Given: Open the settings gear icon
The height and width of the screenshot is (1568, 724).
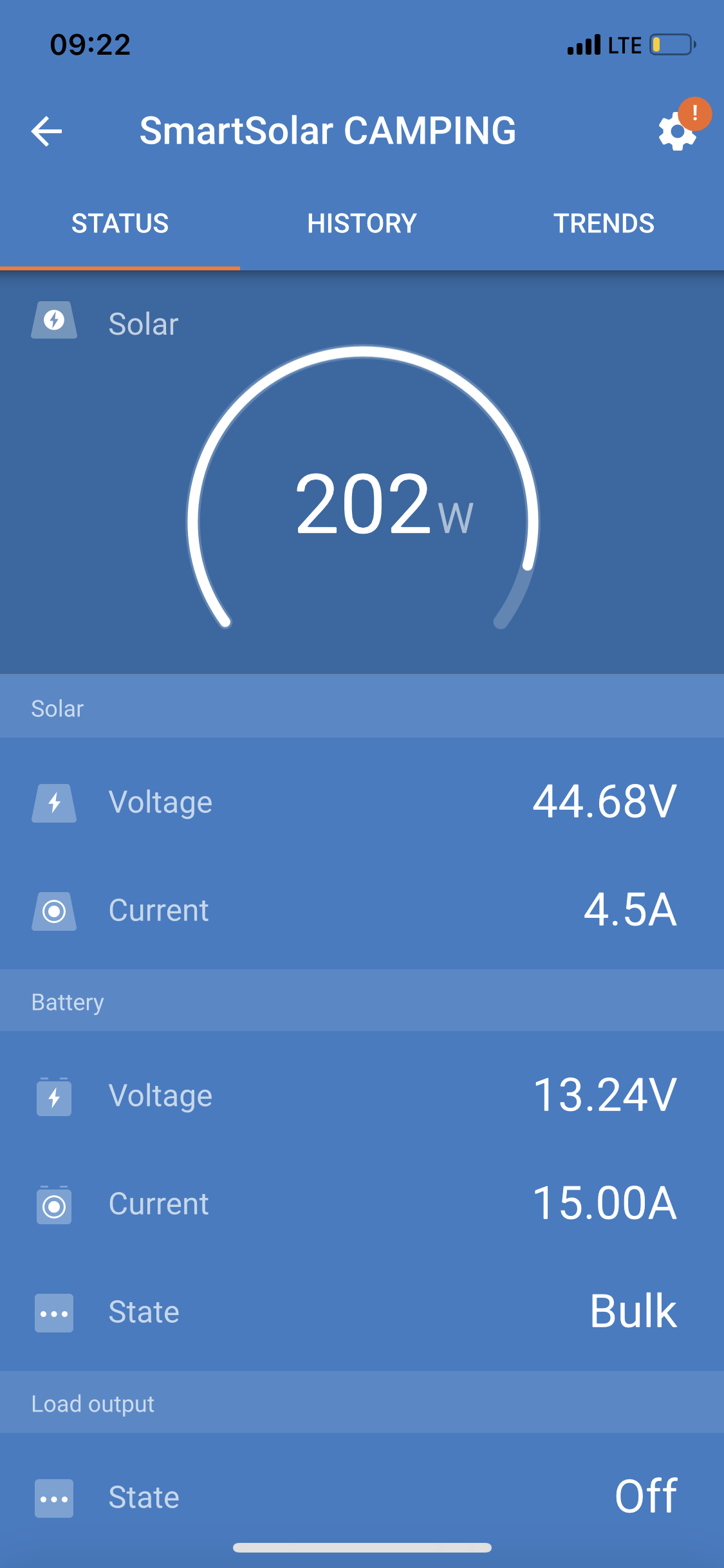Looking at the screenshot, I should point(677,131).
